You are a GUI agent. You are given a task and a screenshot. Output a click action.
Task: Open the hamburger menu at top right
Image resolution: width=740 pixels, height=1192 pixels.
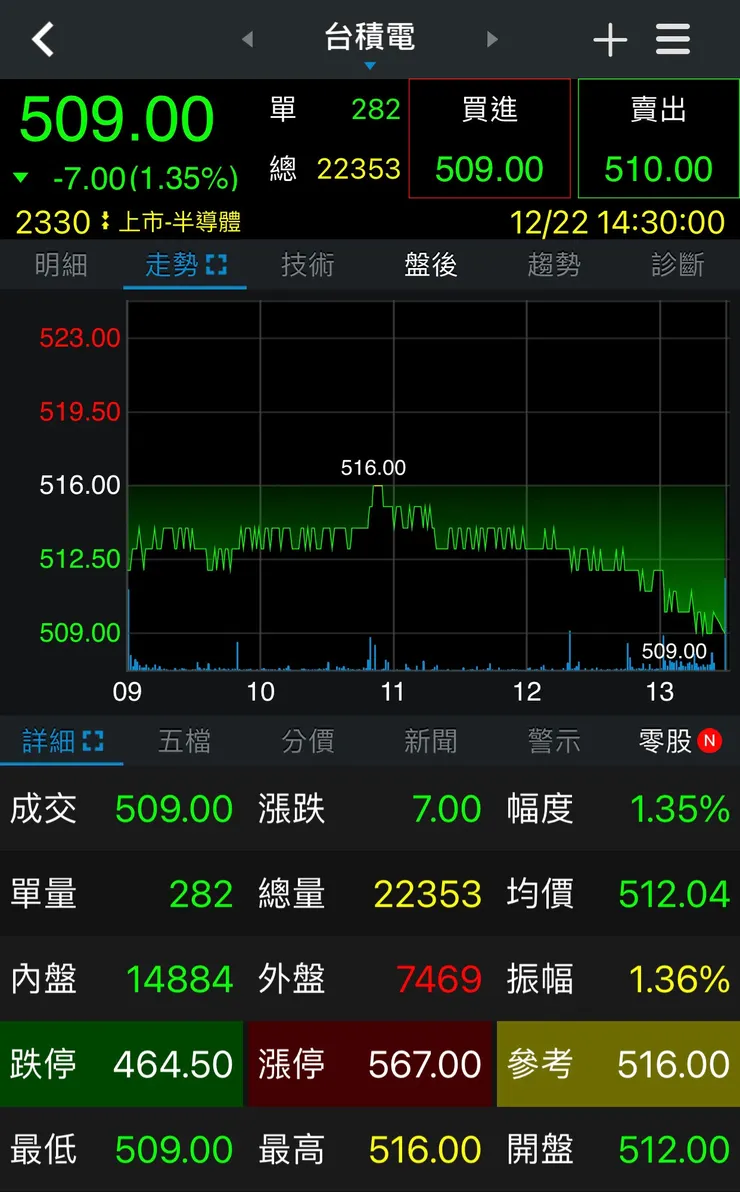click(x=673, y=39)
